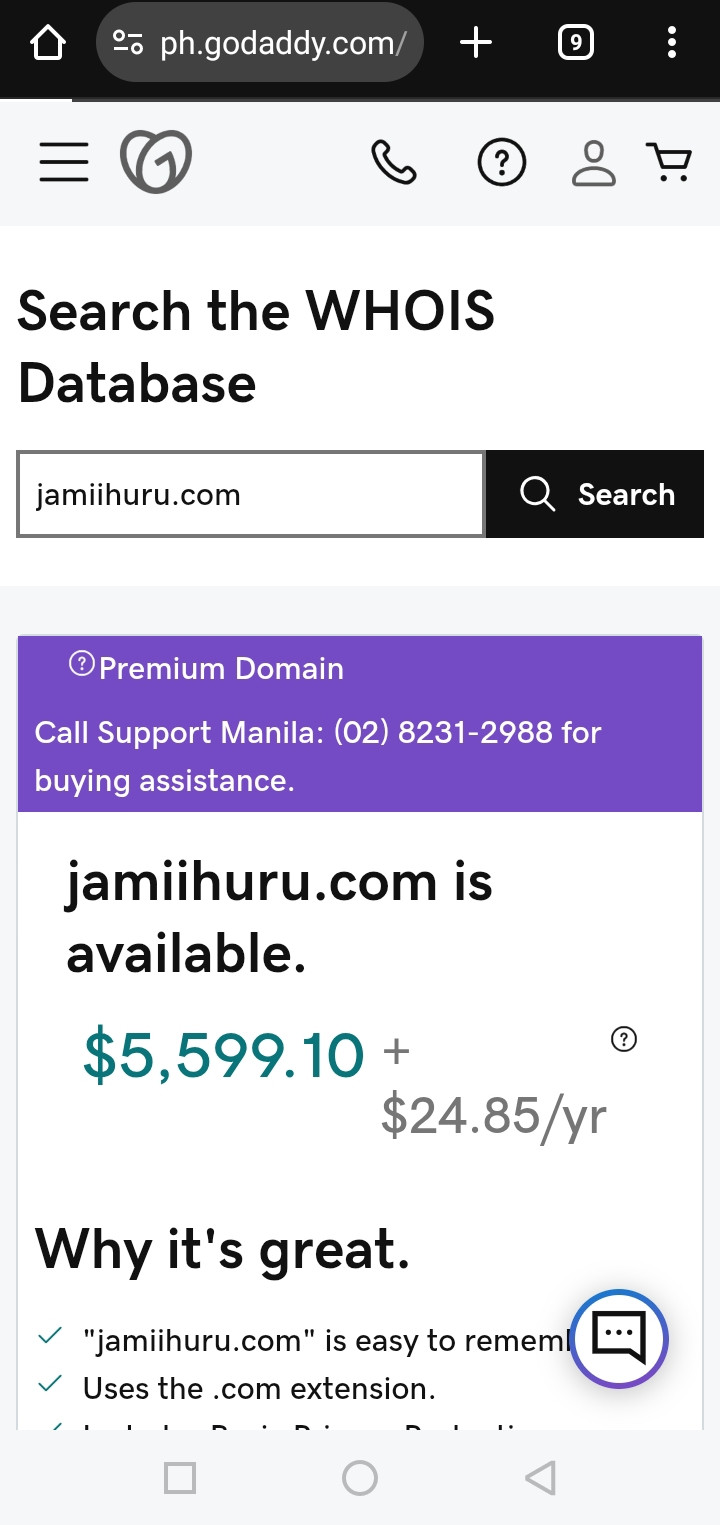This screenshot has width=720, height=1525.
Task: Tap the system back button
Action: [540, 1478]
